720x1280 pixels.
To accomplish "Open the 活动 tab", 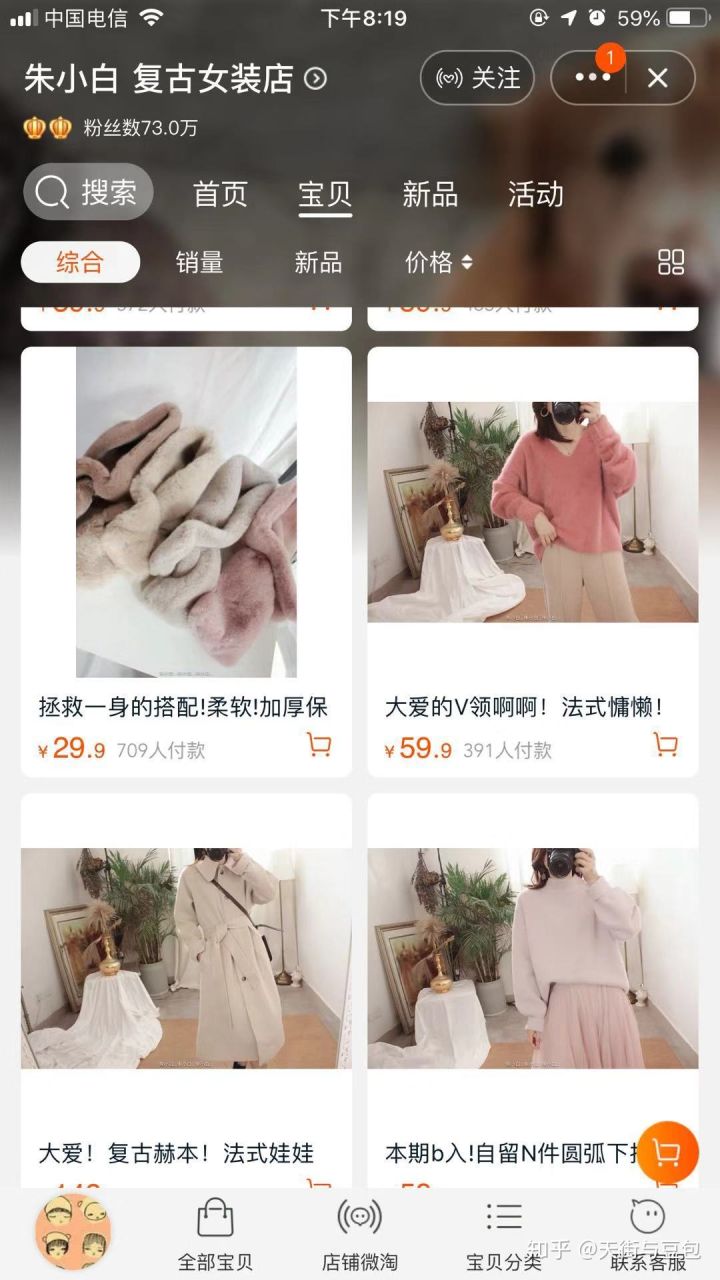I will [537, 195].
